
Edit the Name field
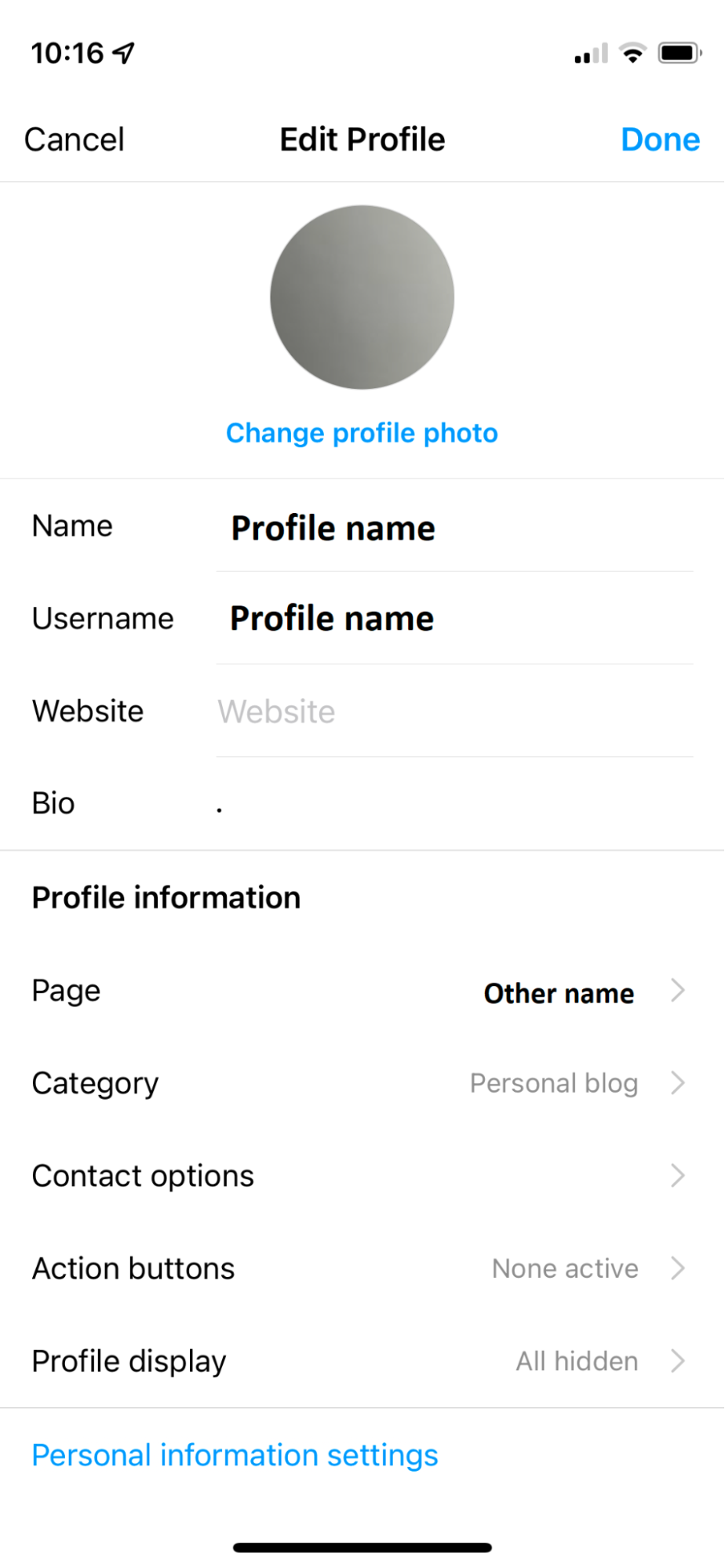tap(455, 528)
